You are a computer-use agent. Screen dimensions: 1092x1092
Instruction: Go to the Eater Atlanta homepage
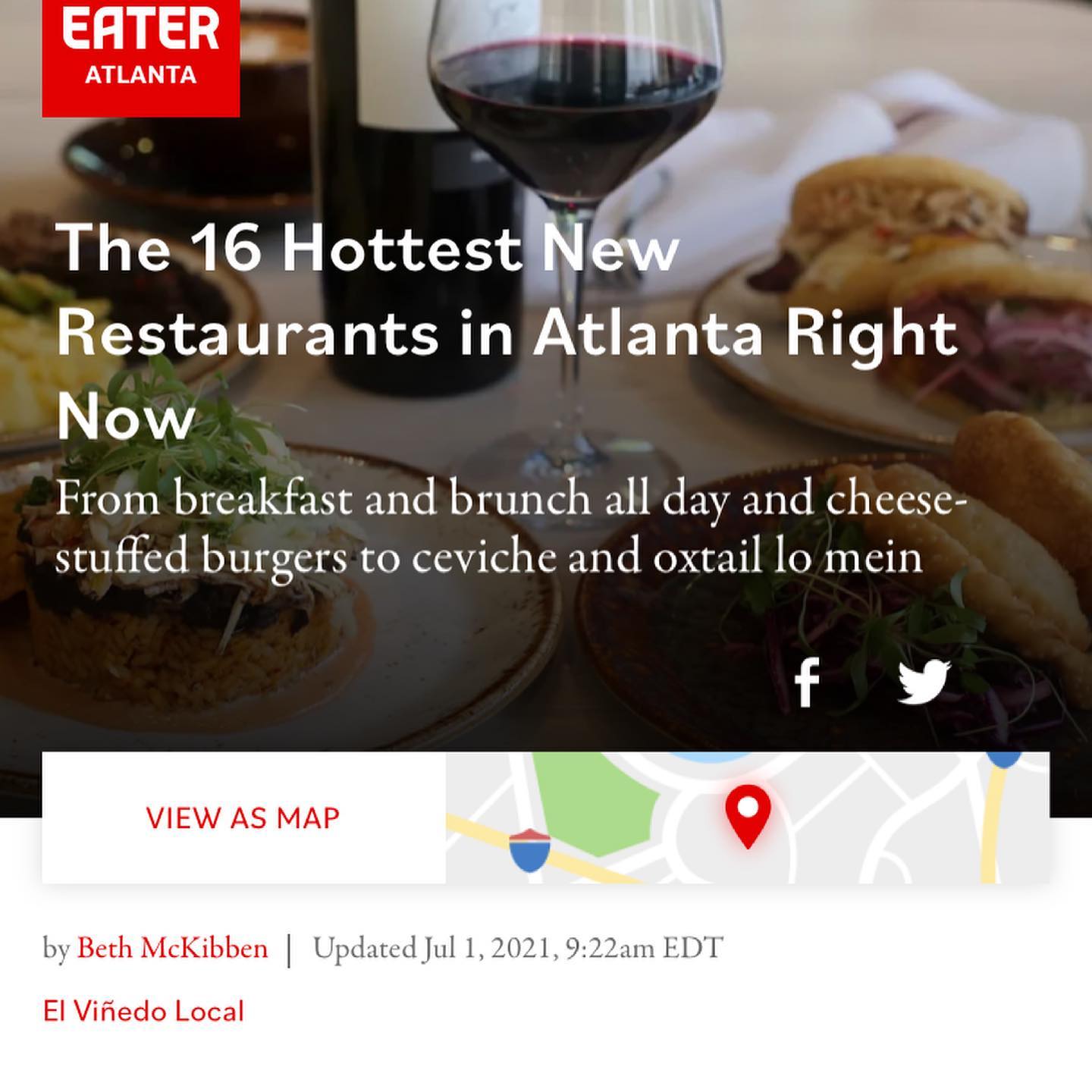click(141, 49)
